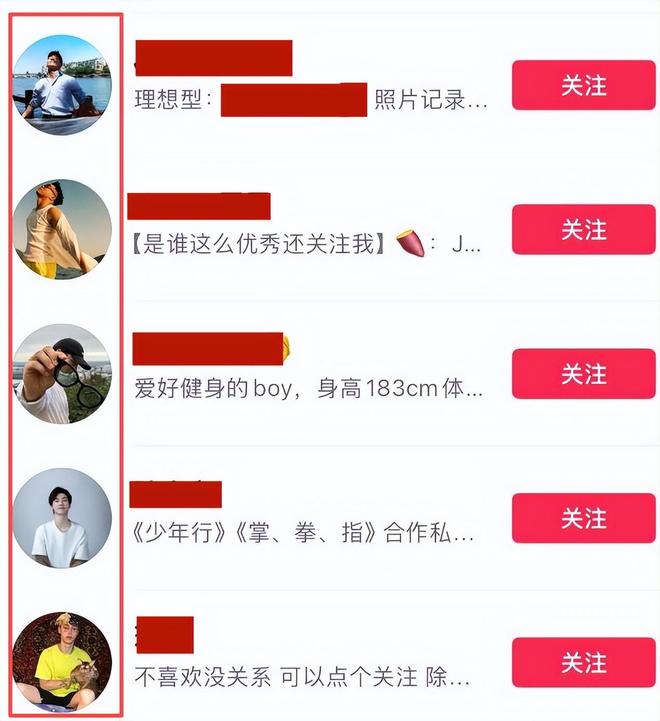660x721 pixels.
Task: Tap 关注 beside 爱好健身的boy
Action: pos(583,374)
